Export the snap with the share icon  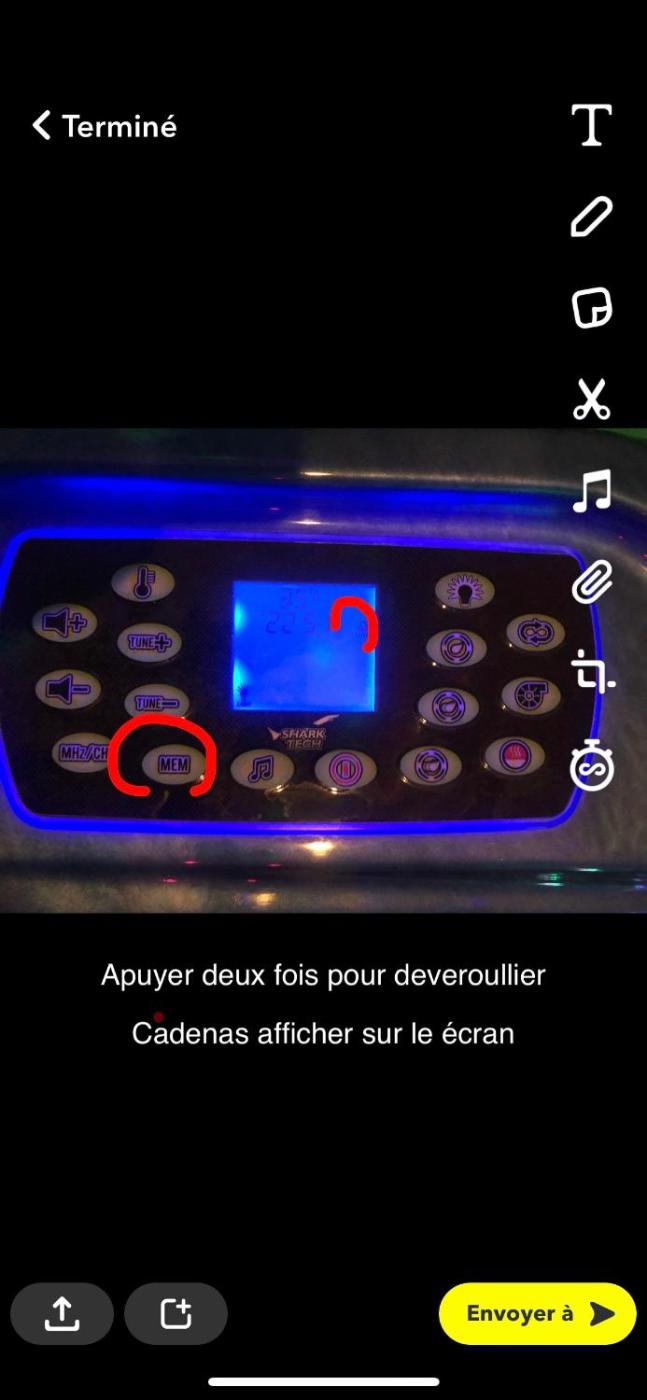(61, 1313)
